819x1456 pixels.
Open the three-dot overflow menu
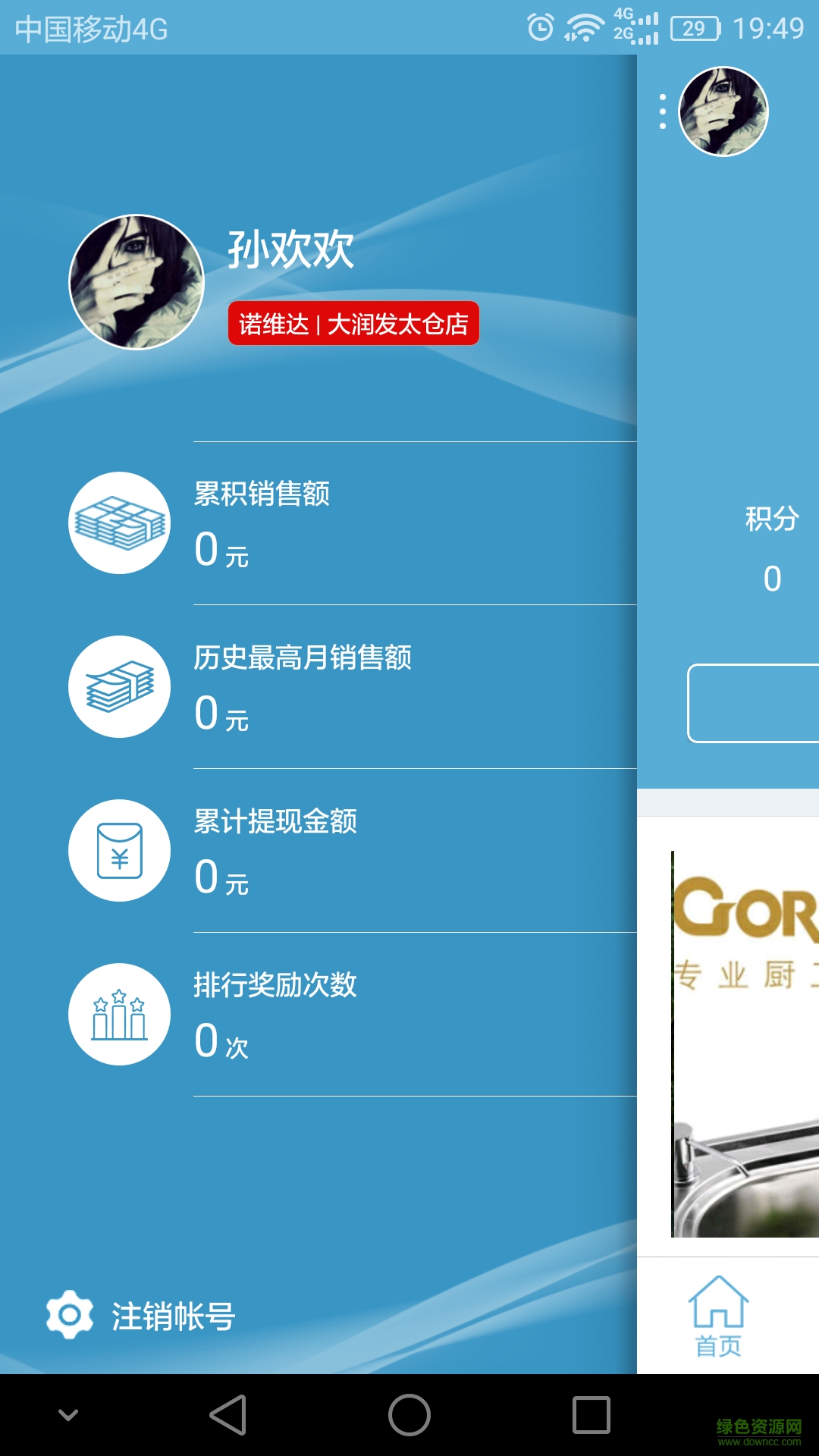(x=663, y=111)
